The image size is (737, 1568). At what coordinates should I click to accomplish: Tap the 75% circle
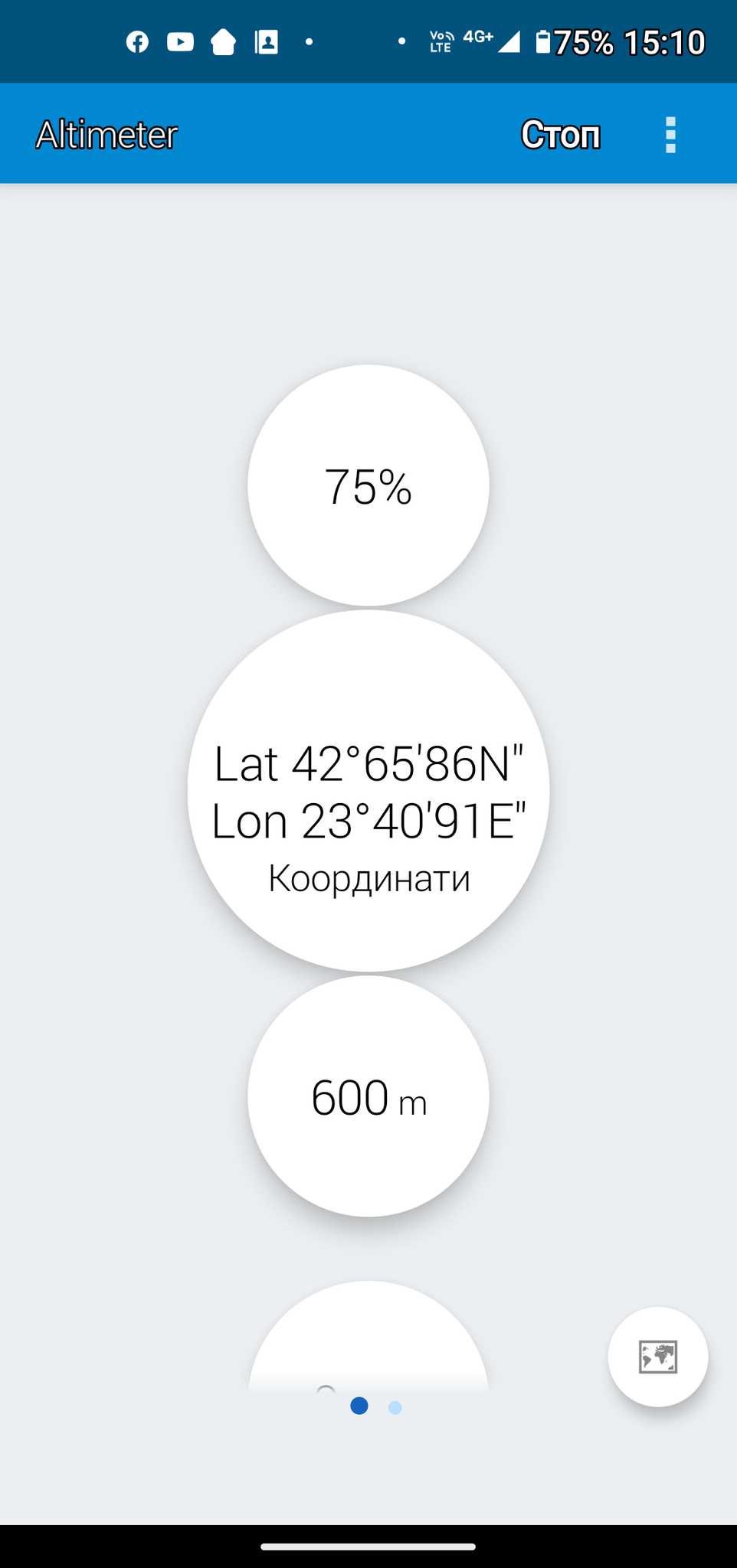point(368,485)
